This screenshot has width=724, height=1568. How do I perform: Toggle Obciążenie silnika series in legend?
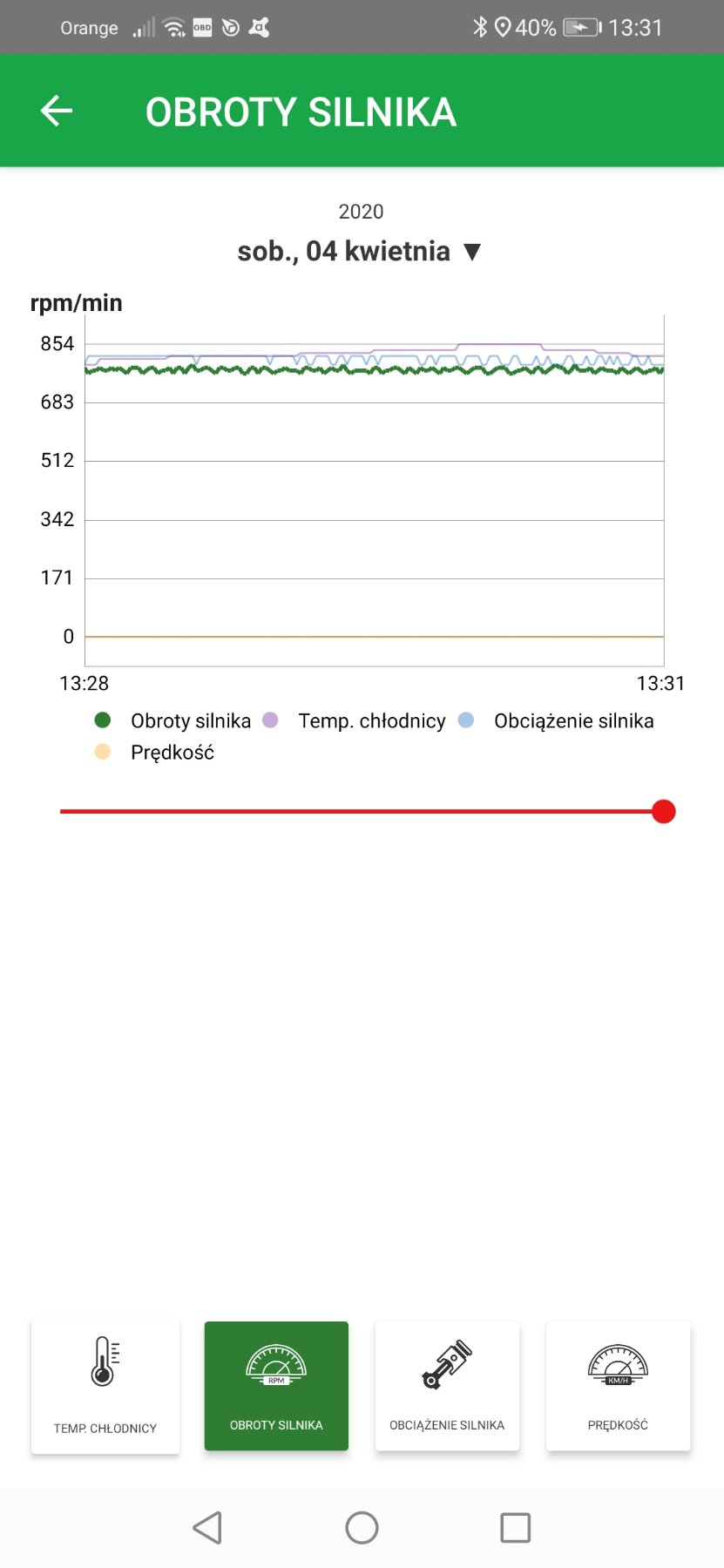[x=556, y=720]
